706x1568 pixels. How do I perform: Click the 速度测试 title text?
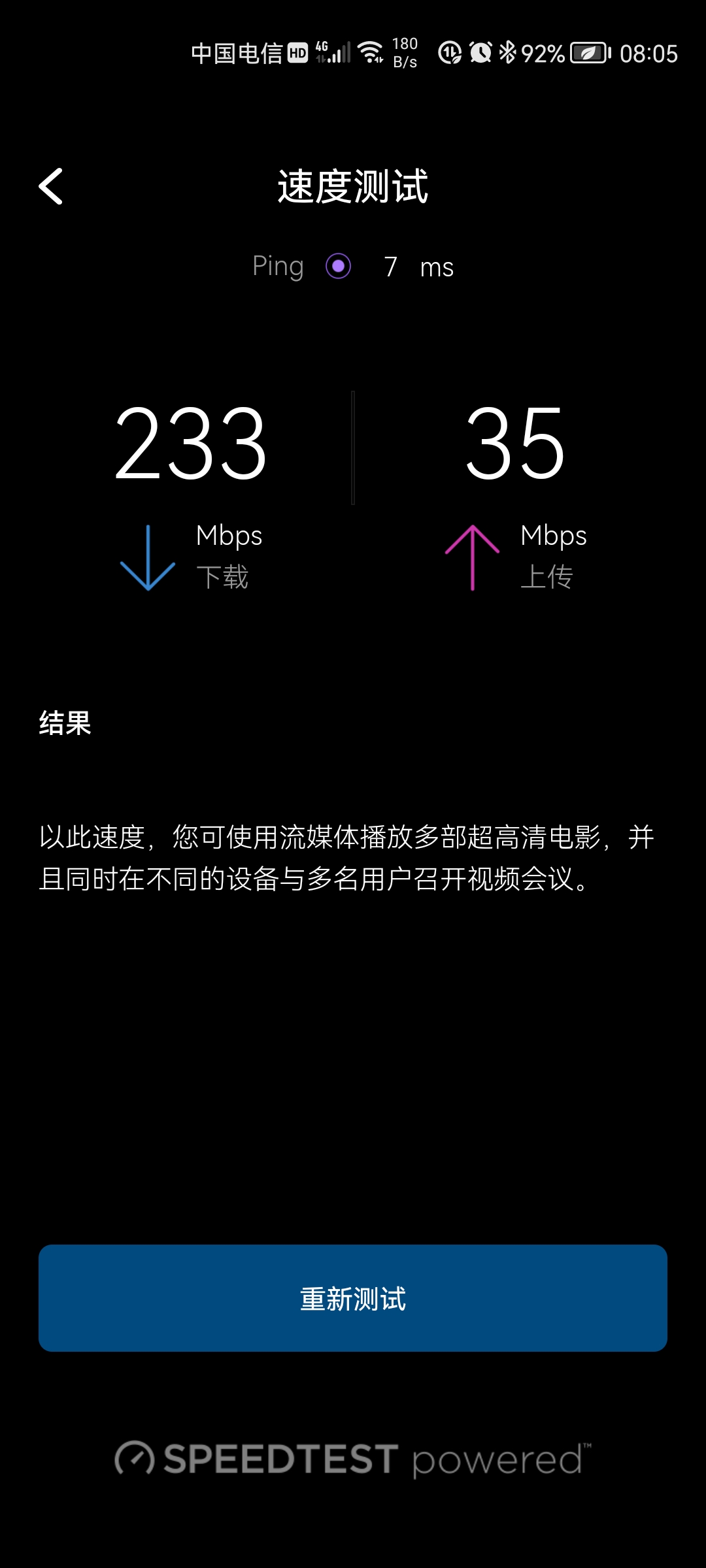coord(352,186)
